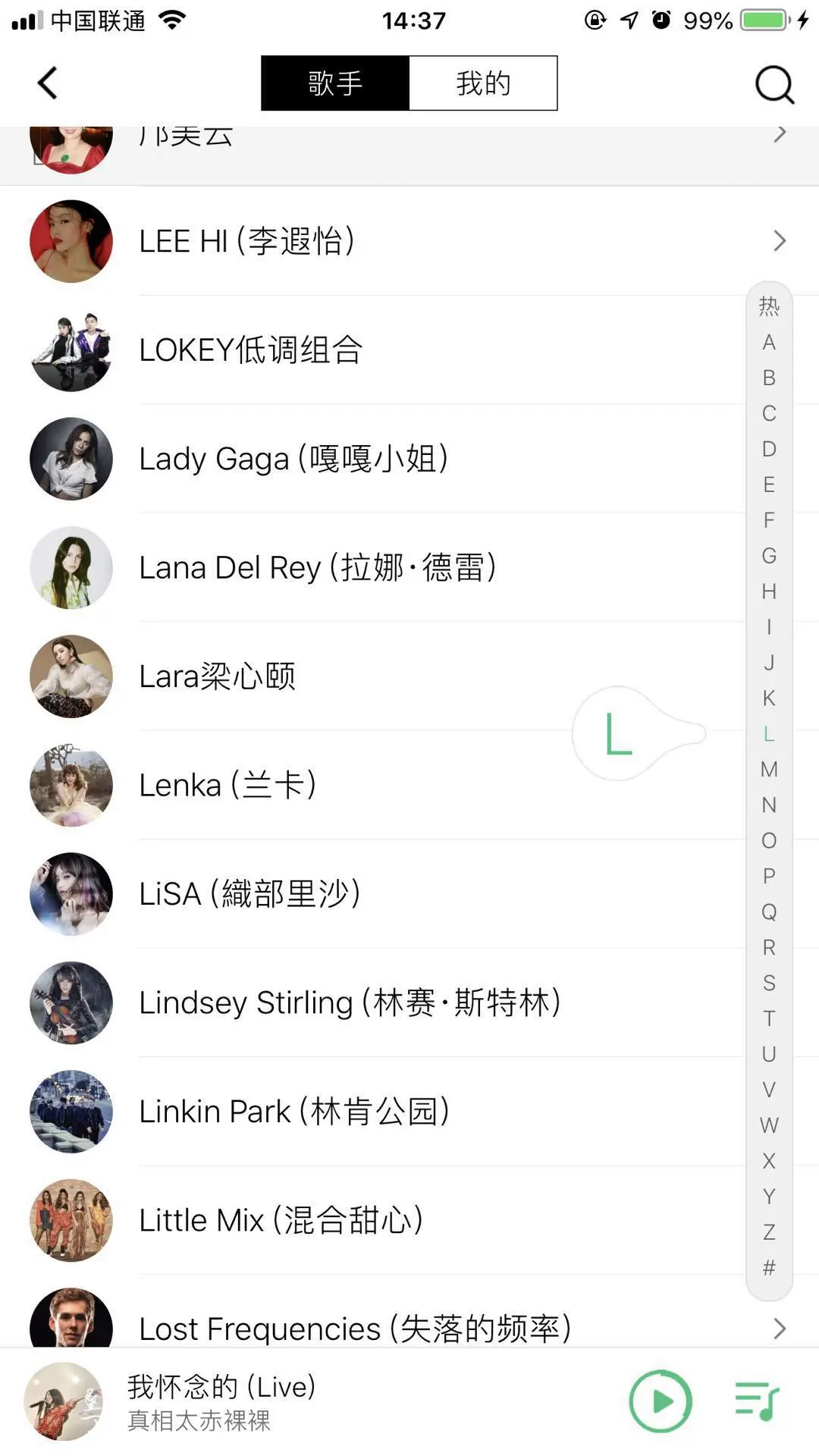The width and height of the screenshot is (819, 1456).
Task: Jump to 热 section in index
Action: (769, 306)
